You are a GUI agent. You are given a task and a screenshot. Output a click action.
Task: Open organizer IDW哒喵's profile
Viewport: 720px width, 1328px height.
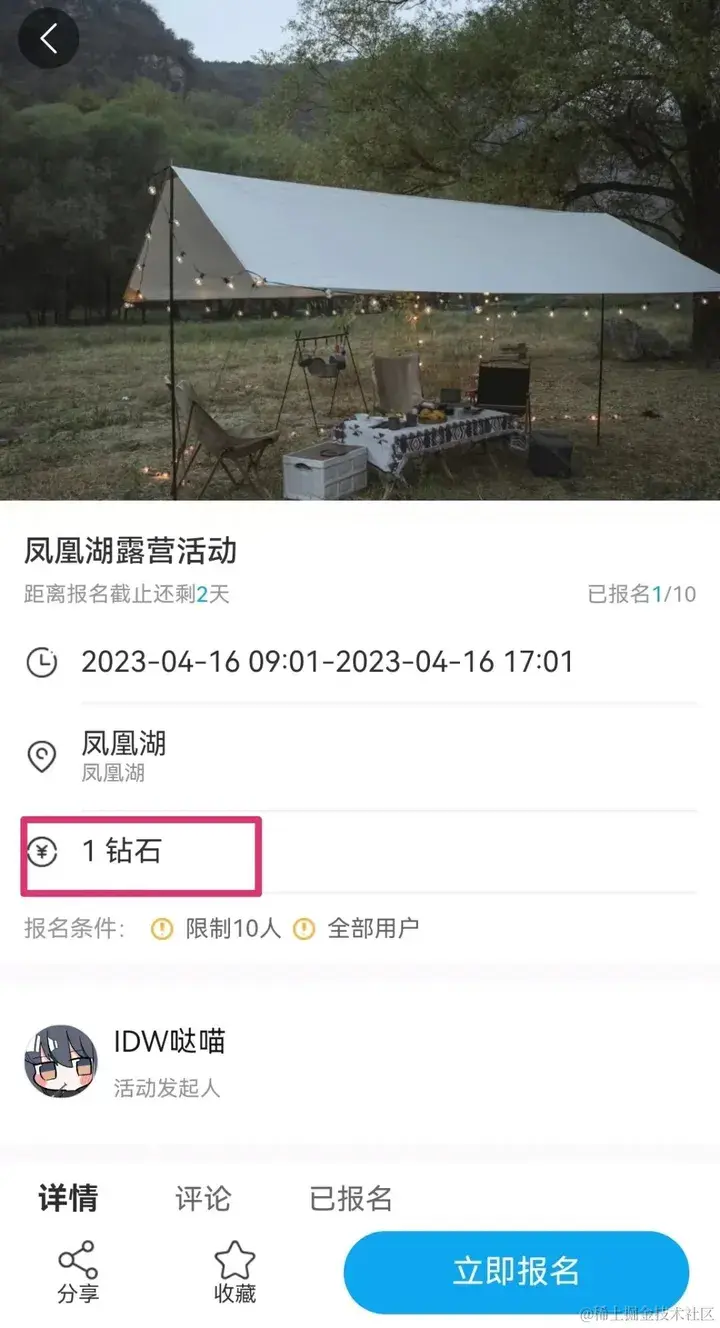pos(61,1060)
